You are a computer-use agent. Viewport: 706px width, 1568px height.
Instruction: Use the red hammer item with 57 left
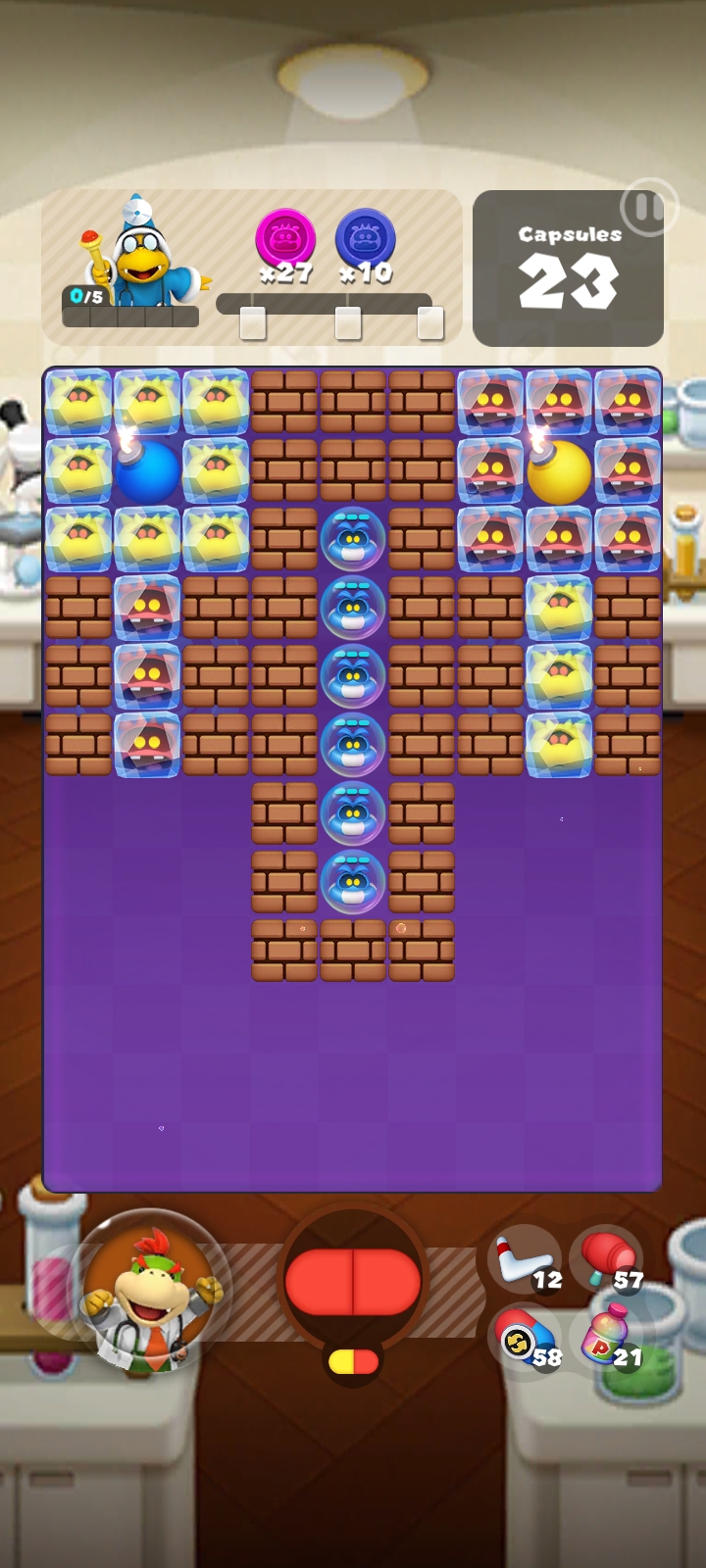[607, 1259]
